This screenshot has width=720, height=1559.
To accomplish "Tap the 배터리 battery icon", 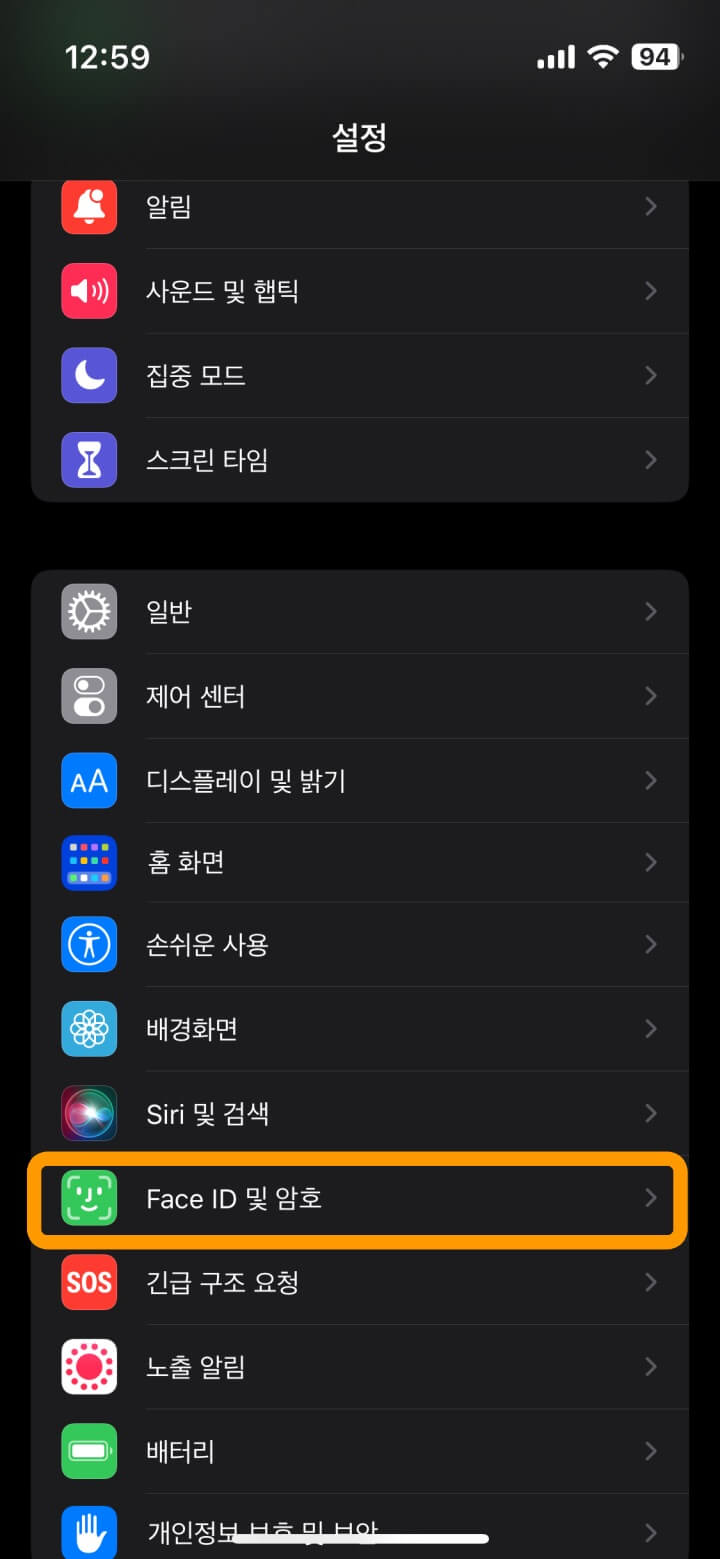I will click(88, 1451).
